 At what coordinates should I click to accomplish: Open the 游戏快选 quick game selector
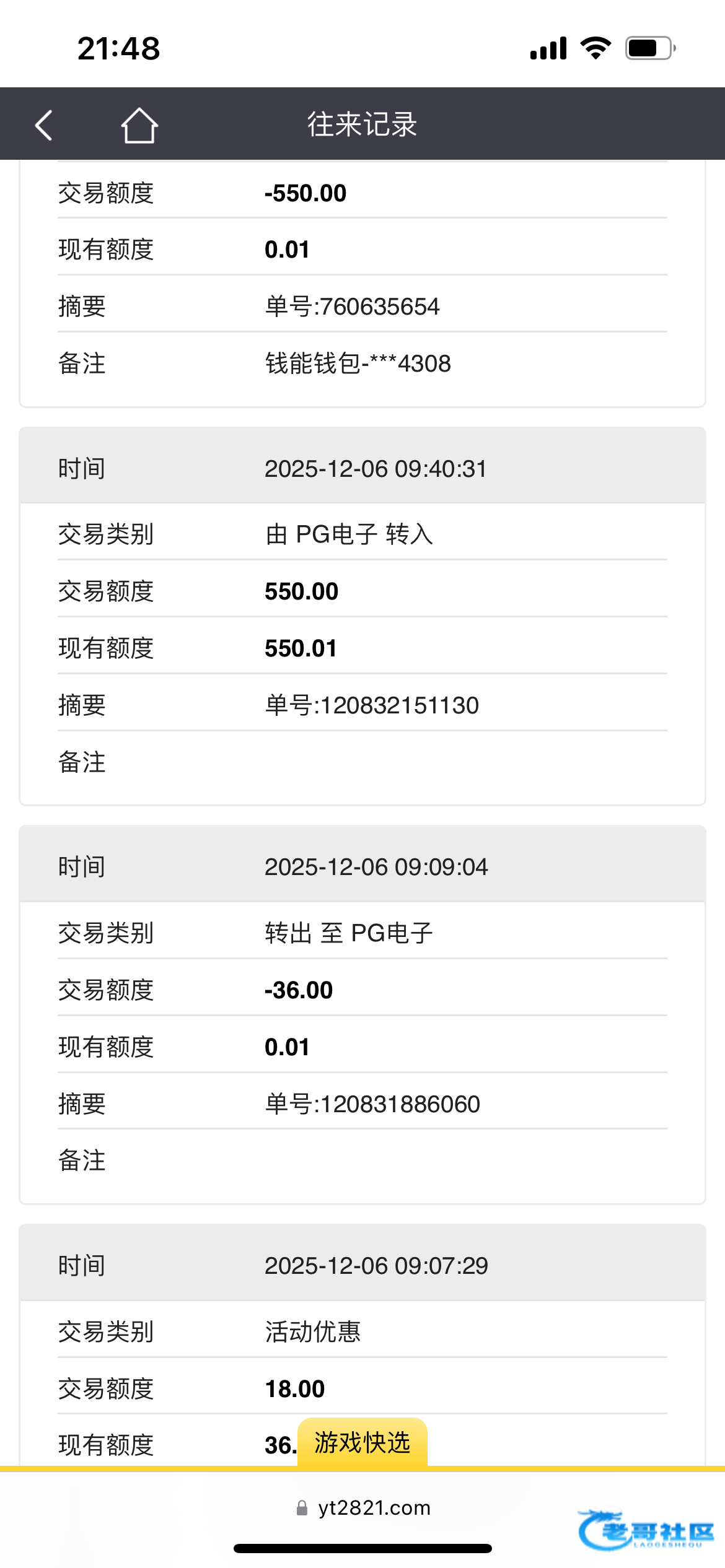point(362,1443)
